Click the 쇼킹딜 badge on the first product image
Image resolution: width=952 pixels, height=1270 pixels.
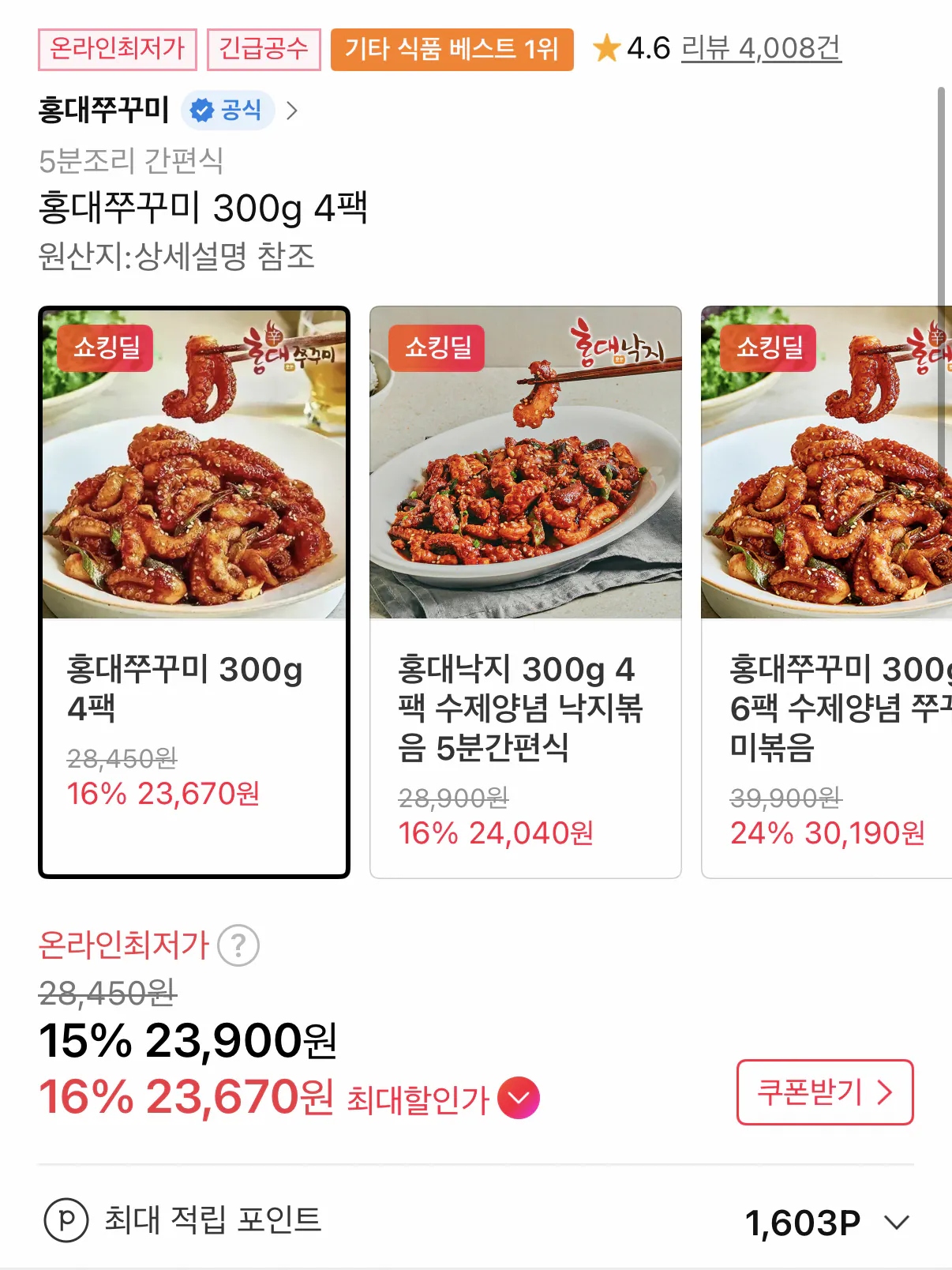click(103, 348)
